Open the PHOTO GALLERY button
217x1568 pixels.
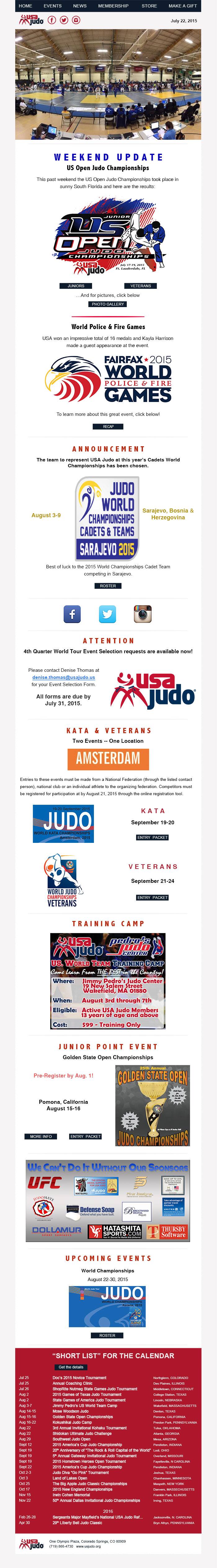pos(108,304)
